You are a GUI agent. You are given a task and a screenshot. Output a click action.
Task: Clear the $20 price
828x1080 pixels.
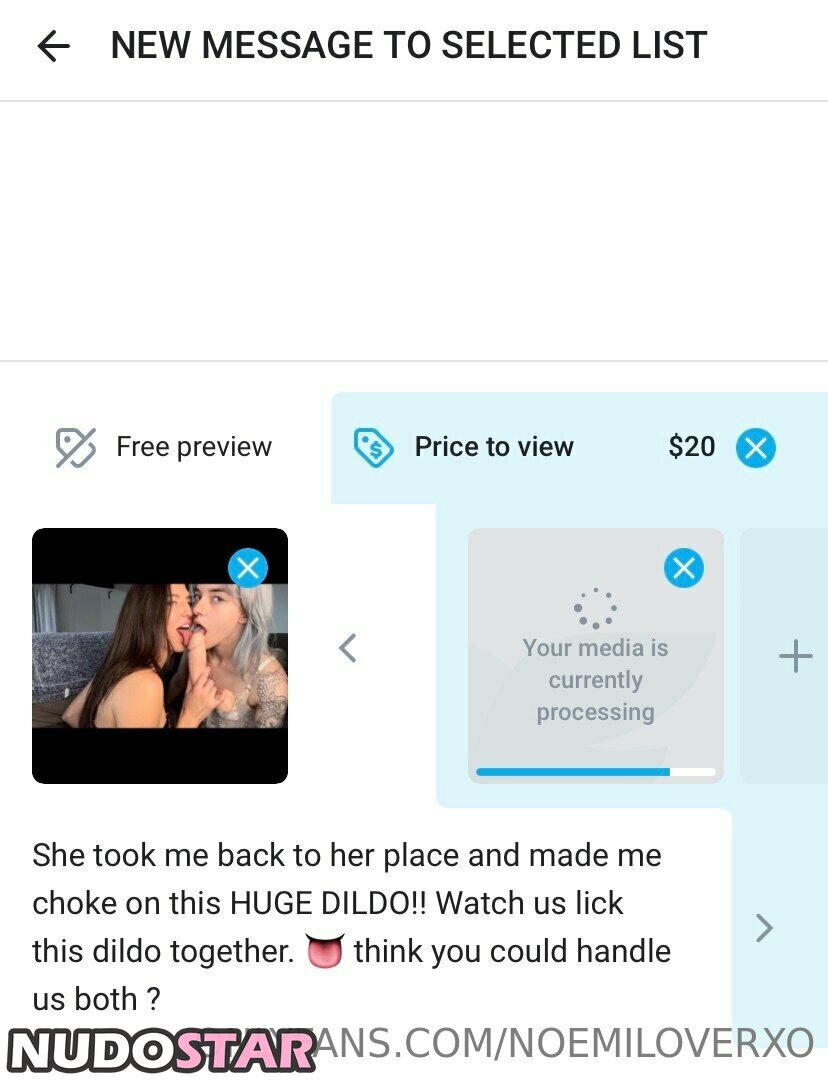[756, 448]
